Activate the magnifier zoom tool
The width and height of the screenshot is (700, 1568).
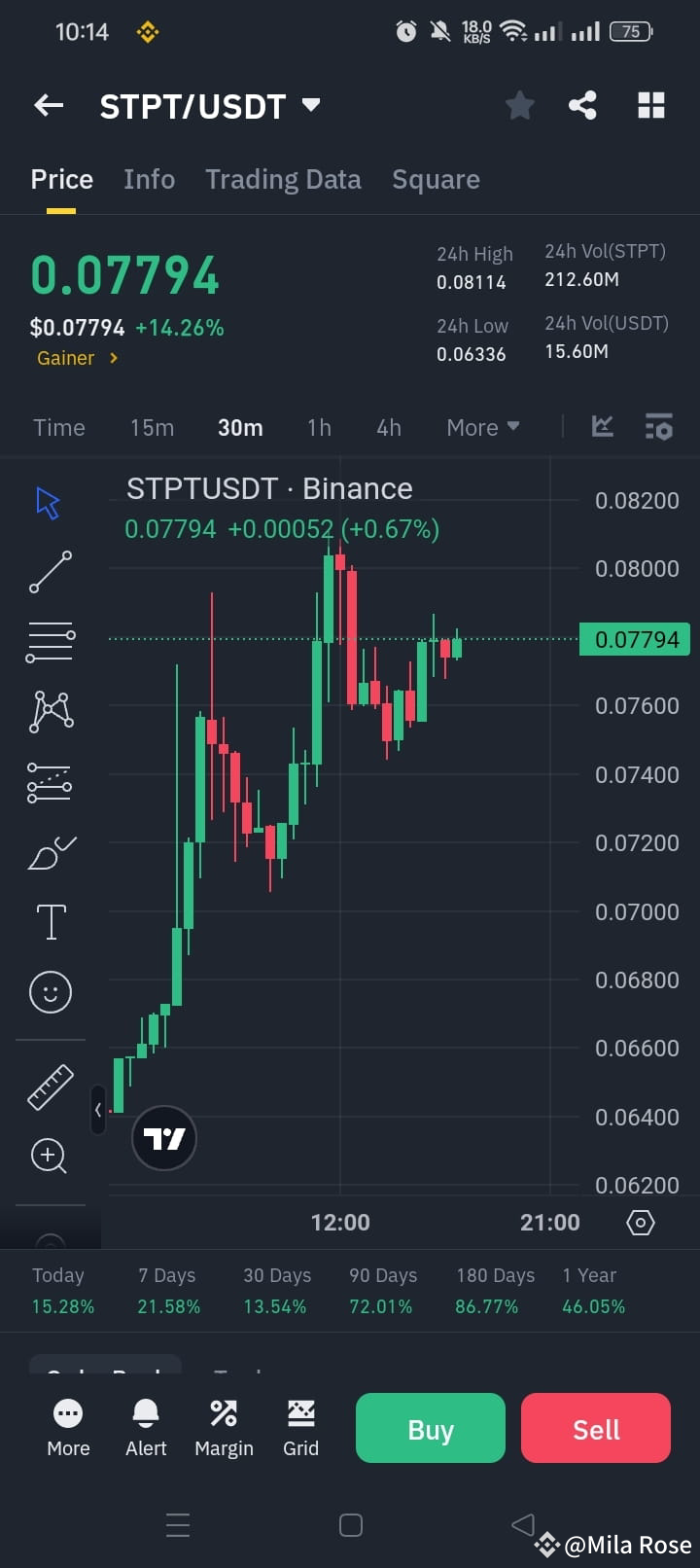[x=50, y=1156]
